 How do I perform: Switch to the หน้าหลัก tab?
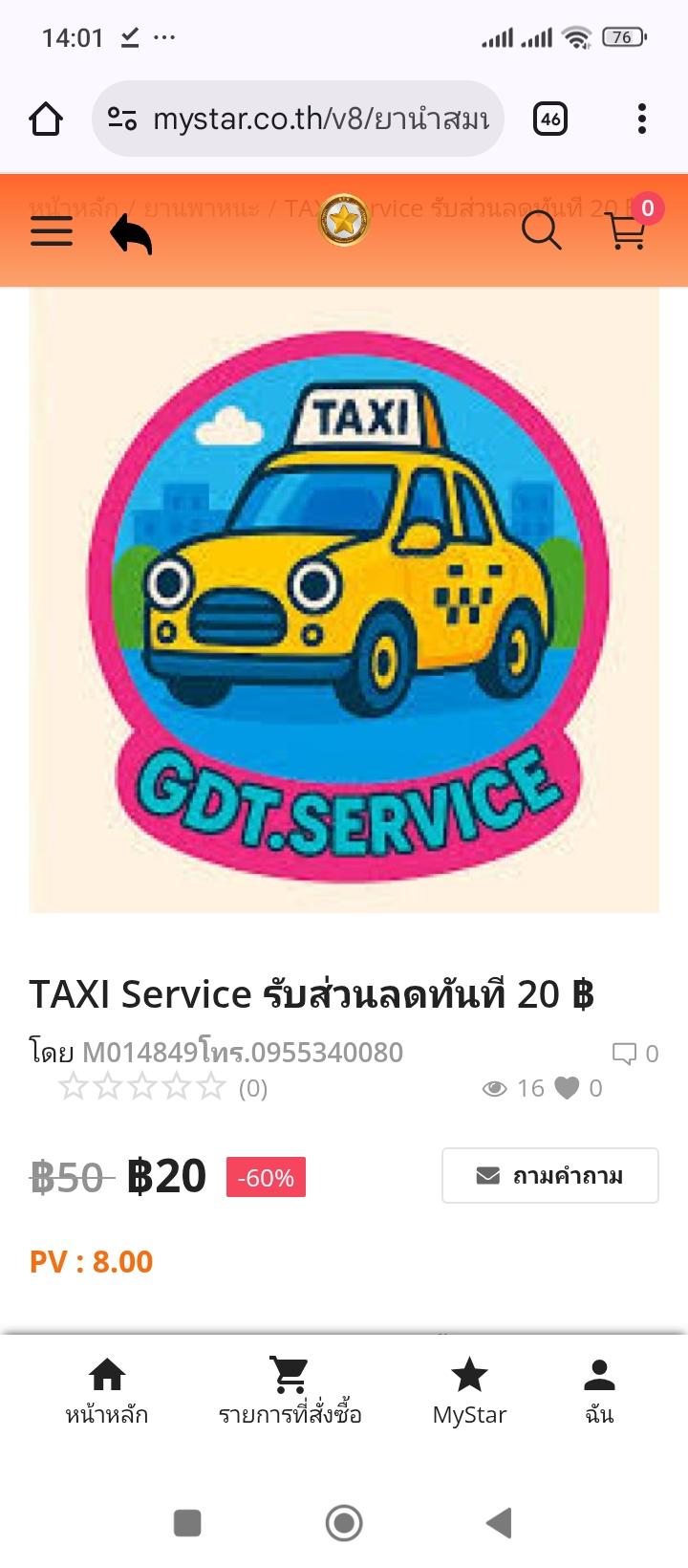point(106,1392)
